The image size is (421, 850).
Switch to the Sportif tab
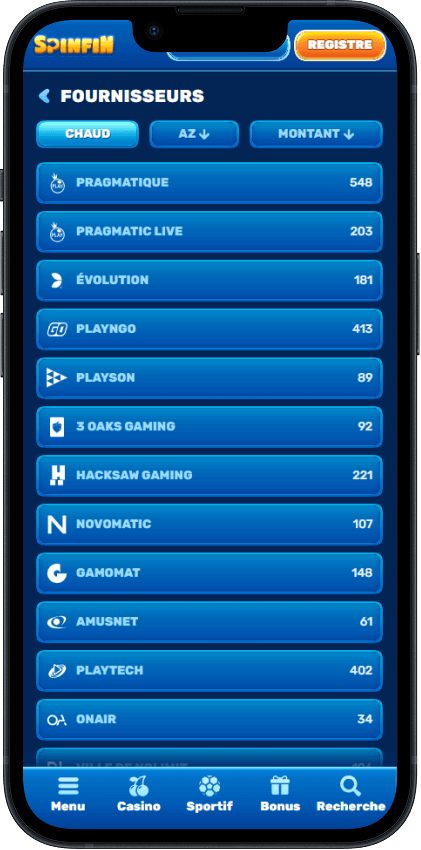(x=209, y=794)
